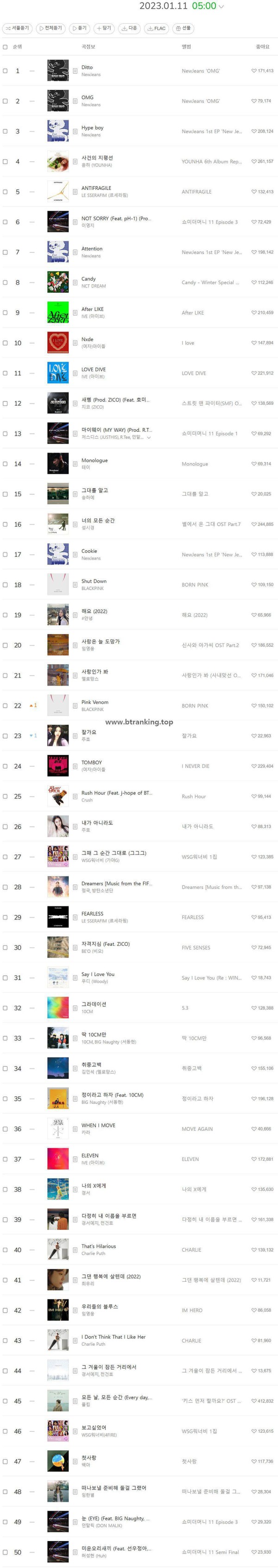Like the song 사건의 지평선
Image resolution: width=278 pixels, height=1568 pixels.
pyautogui.click(x=254, y=161)
